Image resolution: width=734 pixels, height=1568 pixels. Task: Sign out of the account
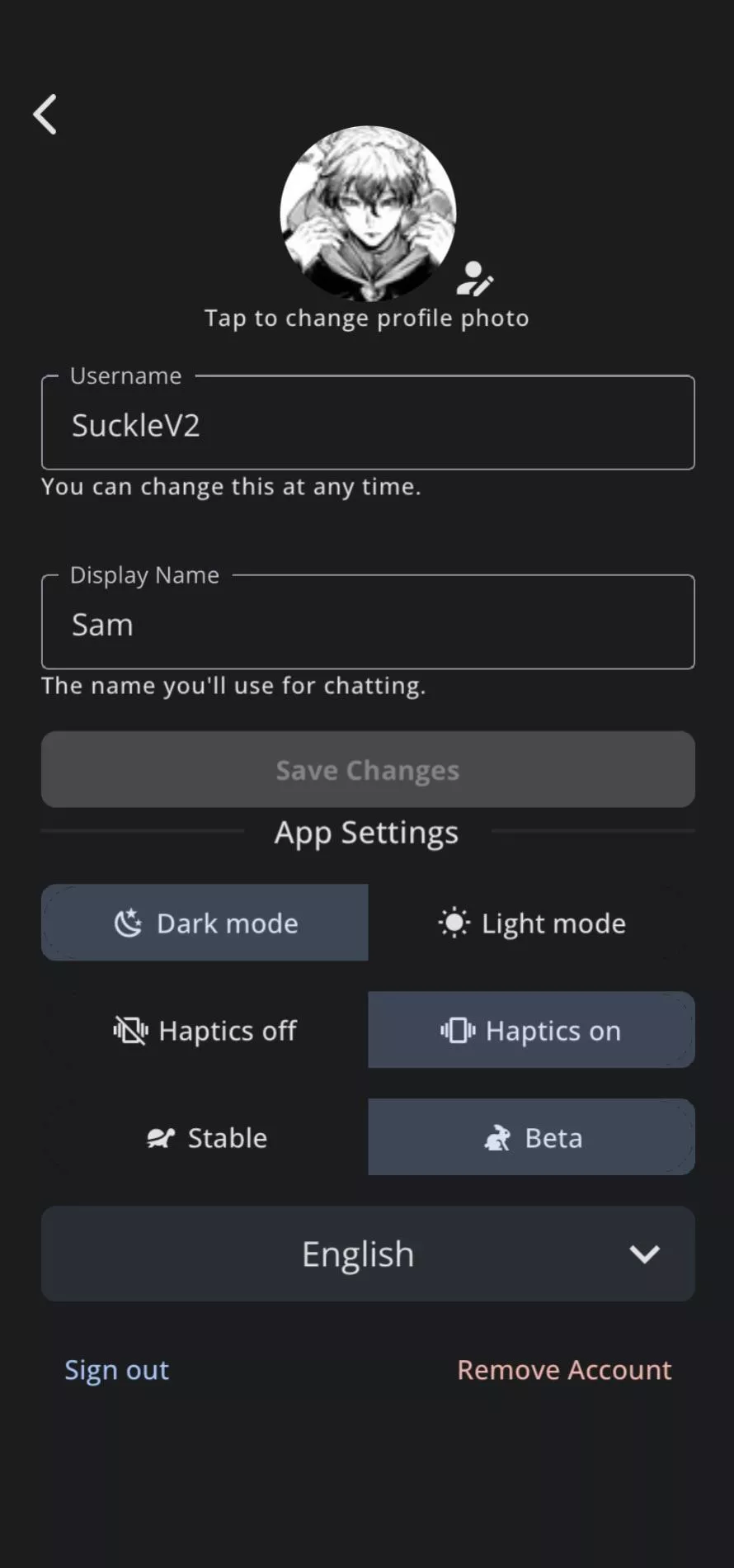116,1369
